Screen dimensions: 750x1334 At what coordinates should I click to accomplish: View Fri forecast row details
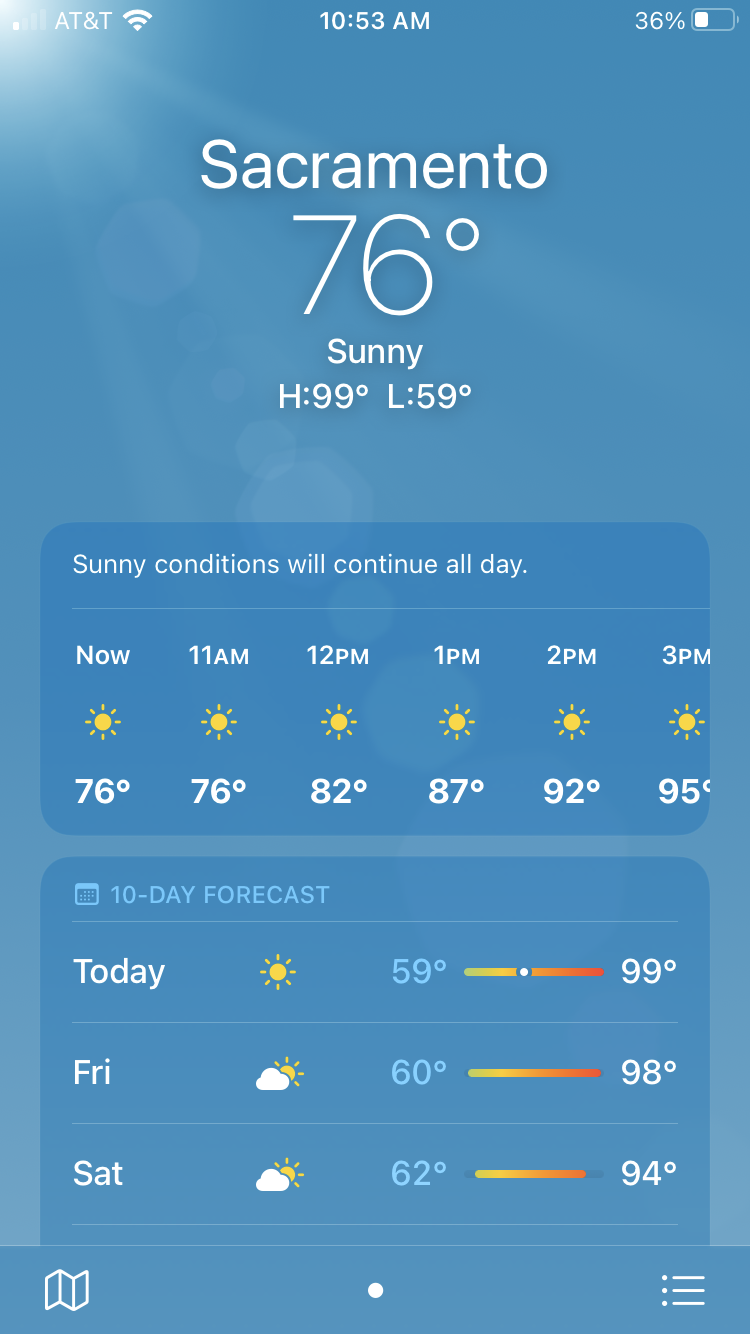coord(375,1072)
